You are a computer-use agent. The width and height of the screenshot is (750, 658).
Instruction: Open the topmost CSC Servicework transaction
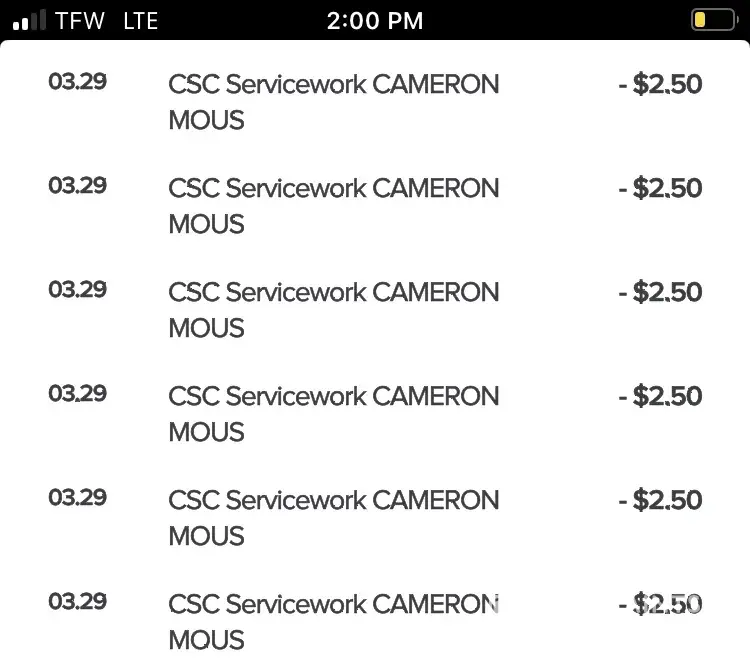coord(334,101)
